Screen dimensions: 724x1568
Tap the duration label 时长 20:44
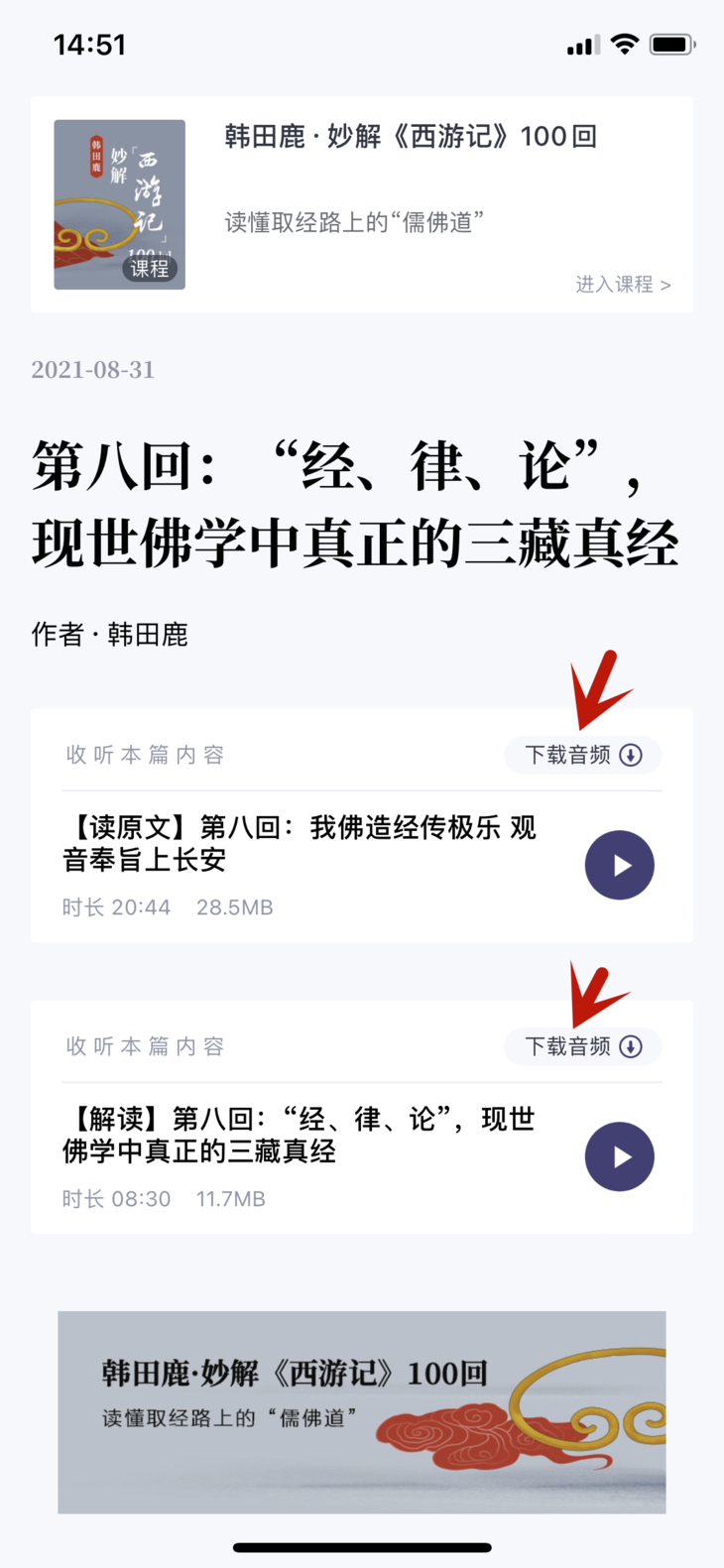[x=116, y=906]
